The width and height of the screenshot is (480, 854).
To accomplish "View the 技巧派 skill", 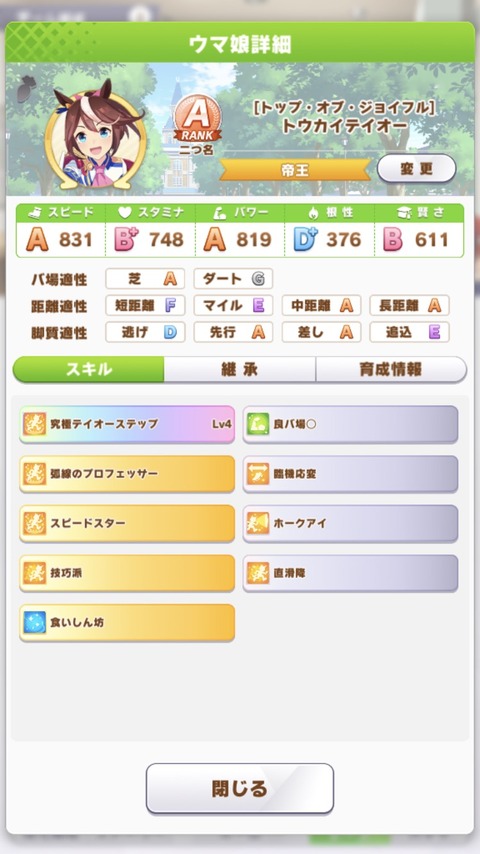I will [127, 573].
